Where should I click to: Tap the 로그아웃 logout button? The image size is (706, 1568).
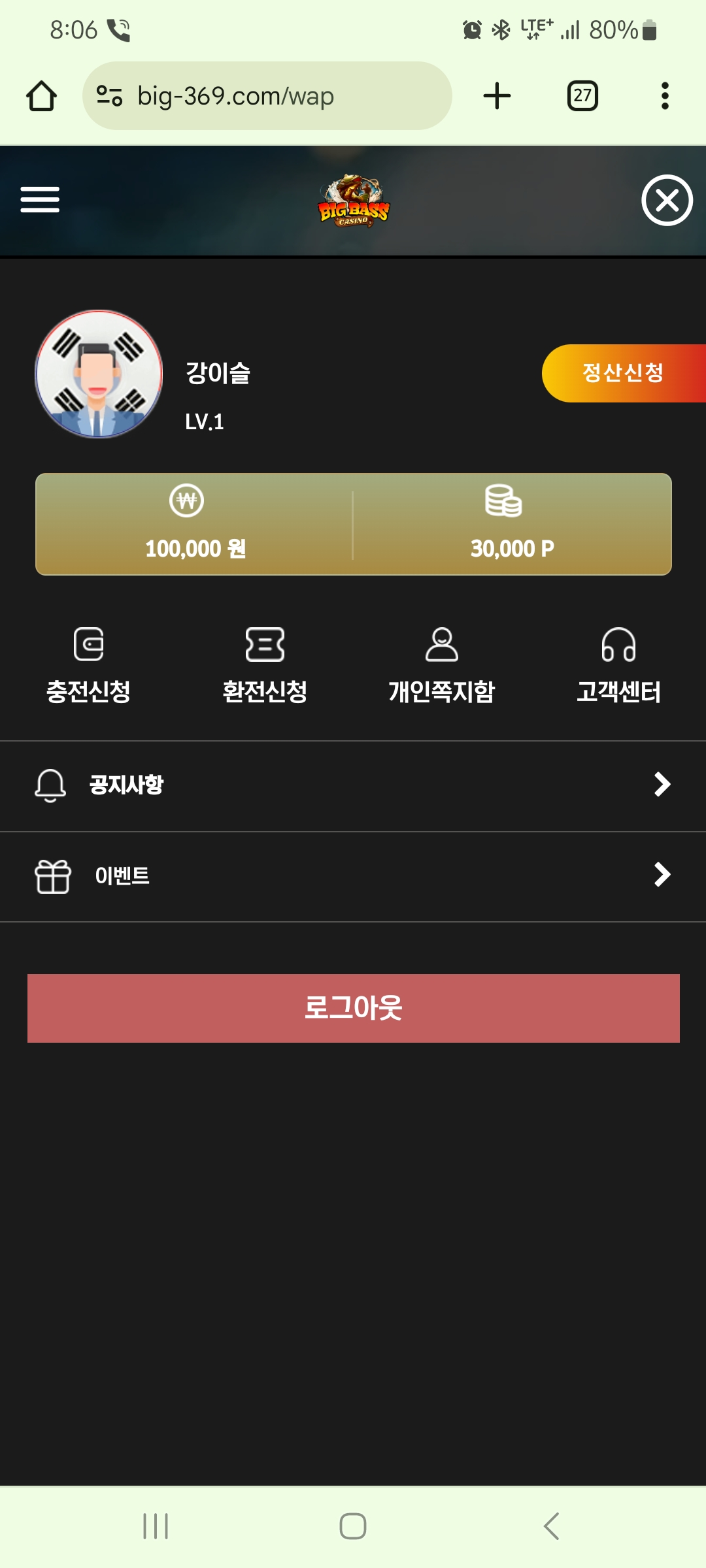coord(353,1008)
